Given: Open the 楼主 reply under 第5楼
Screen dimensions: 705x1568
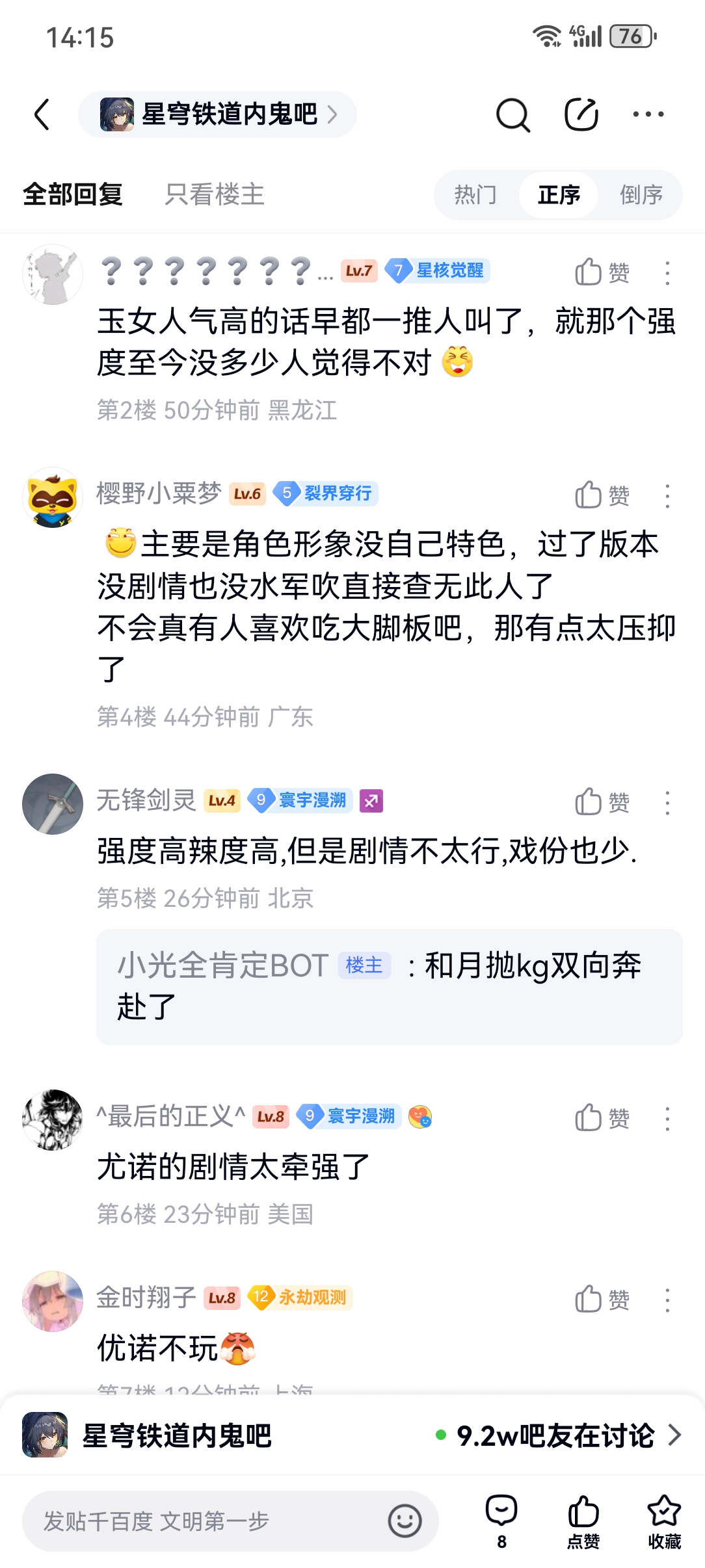Looking at the screenshot, I should point(389,986).
